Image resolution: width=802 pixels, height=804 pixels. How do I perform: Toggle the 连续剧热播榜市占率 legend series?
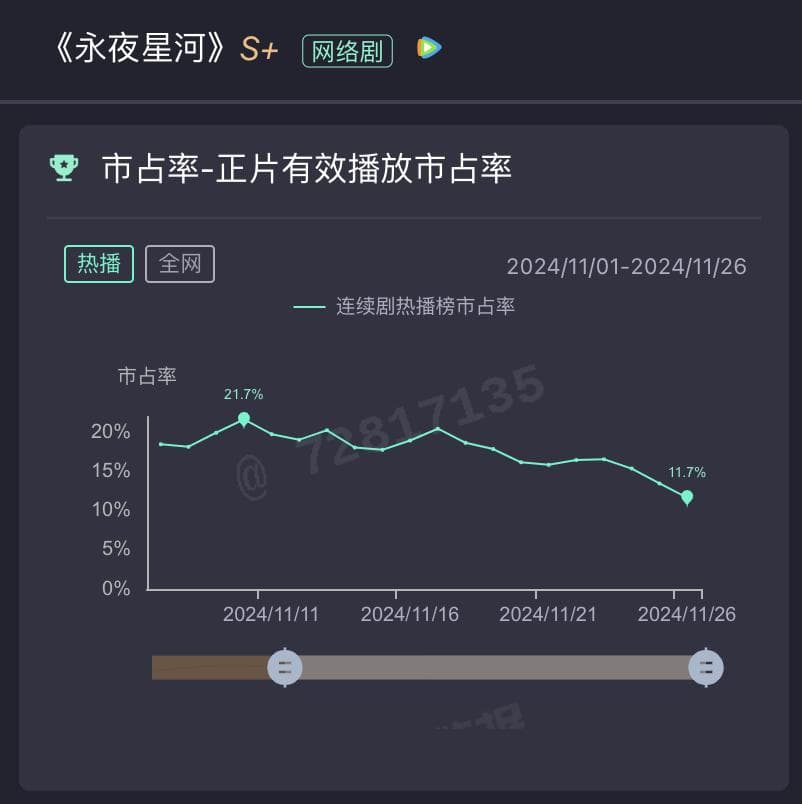404,307
